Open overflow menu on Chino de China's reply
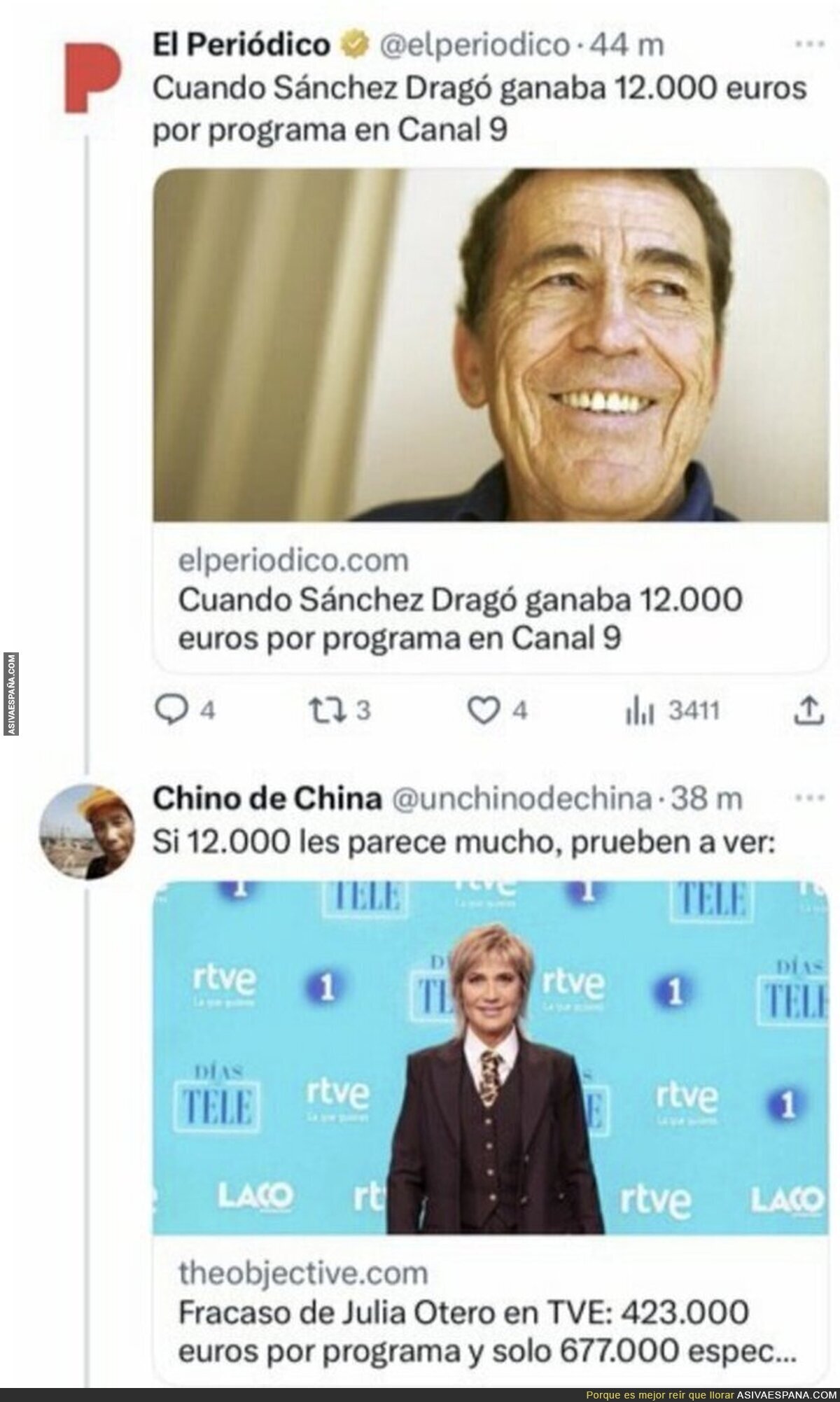840x1402 pixels. coord(811,797)
